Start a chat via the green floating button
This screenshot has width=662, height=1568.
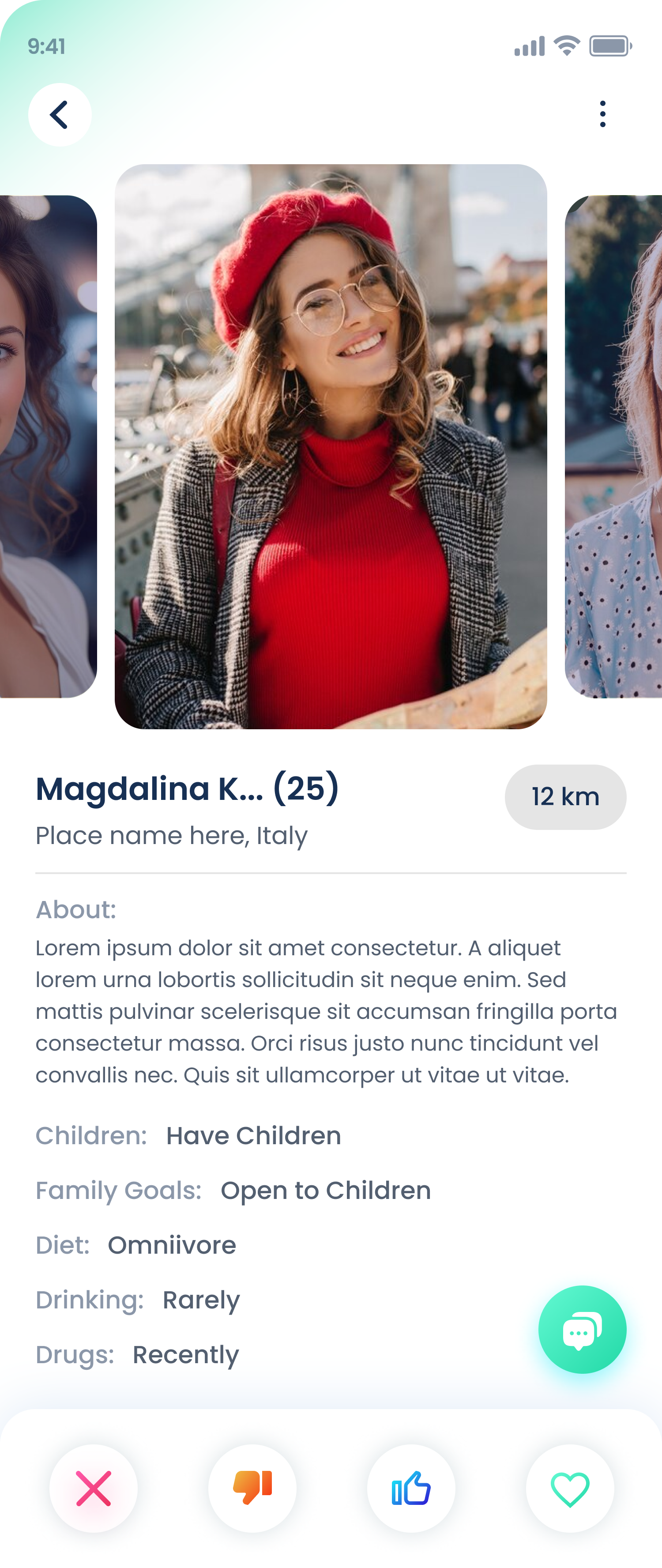582,1329
